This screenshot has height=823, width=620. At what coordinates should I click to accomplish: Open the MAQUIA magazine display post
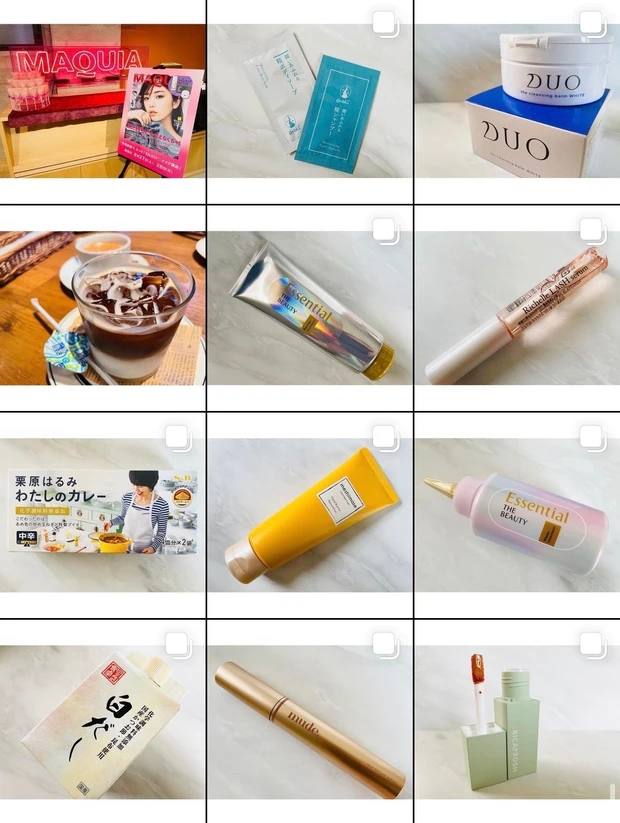click(102, 100)
